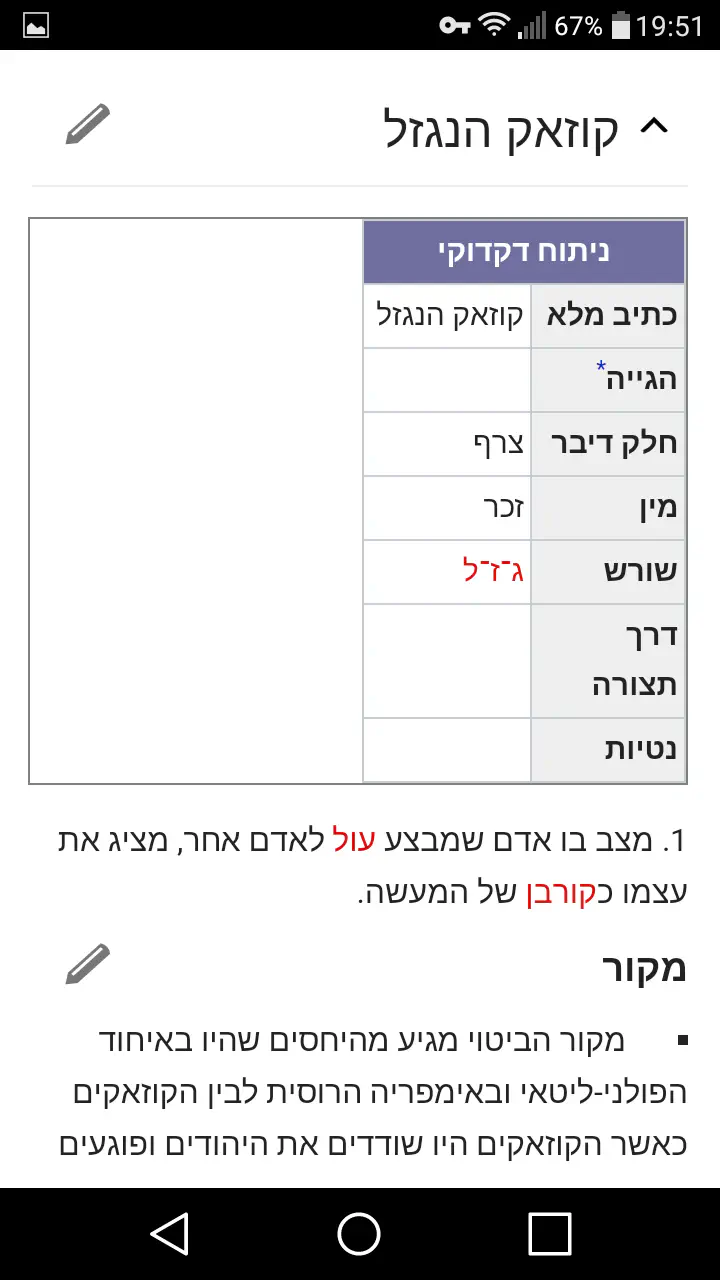Viewport: 720px width, 1280px height.
Task: Tap the asterisk link beside הגייה
Action: coord(603,368)
